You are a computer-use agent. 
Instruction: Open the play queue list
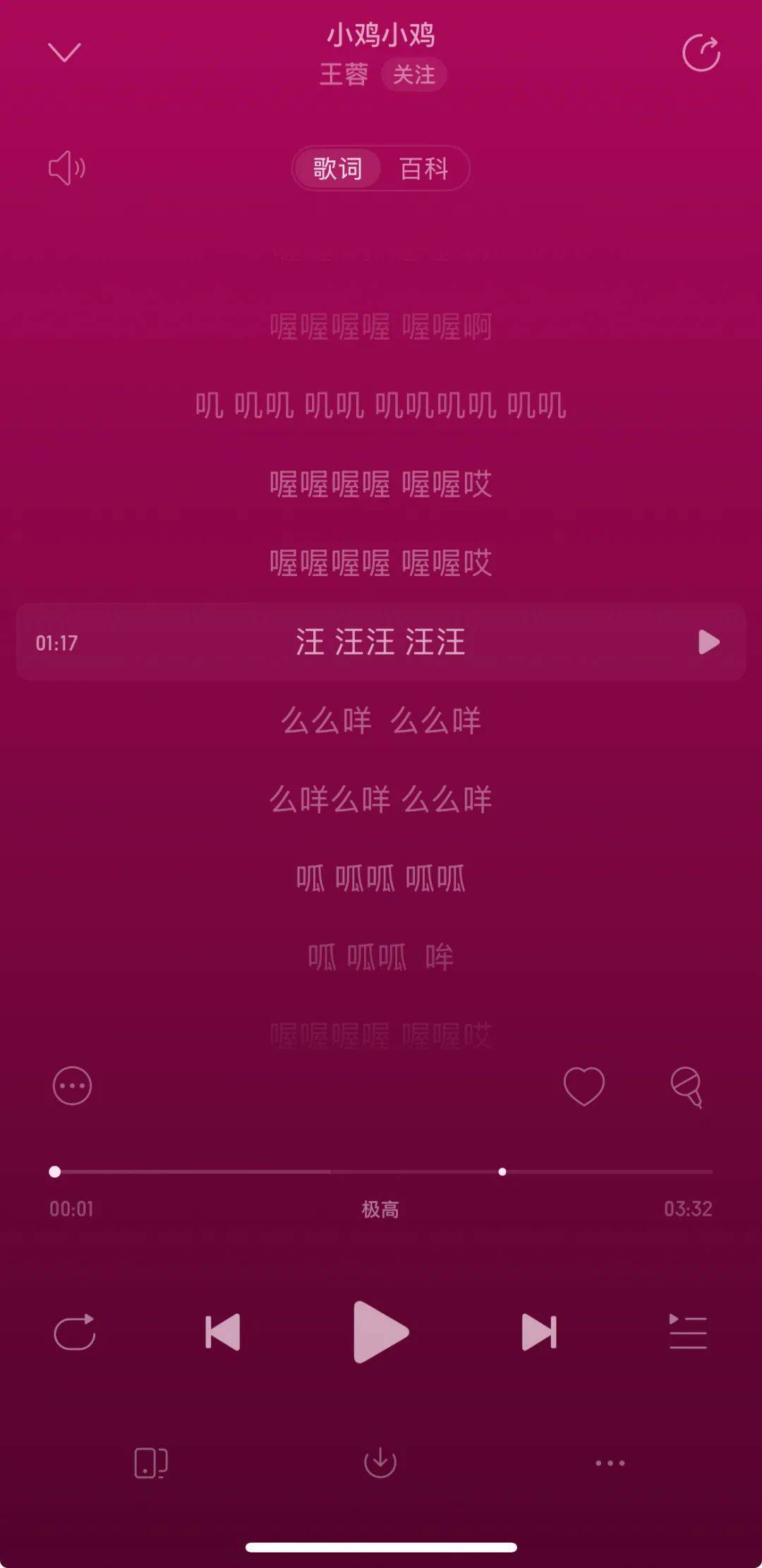[688, 1332]
